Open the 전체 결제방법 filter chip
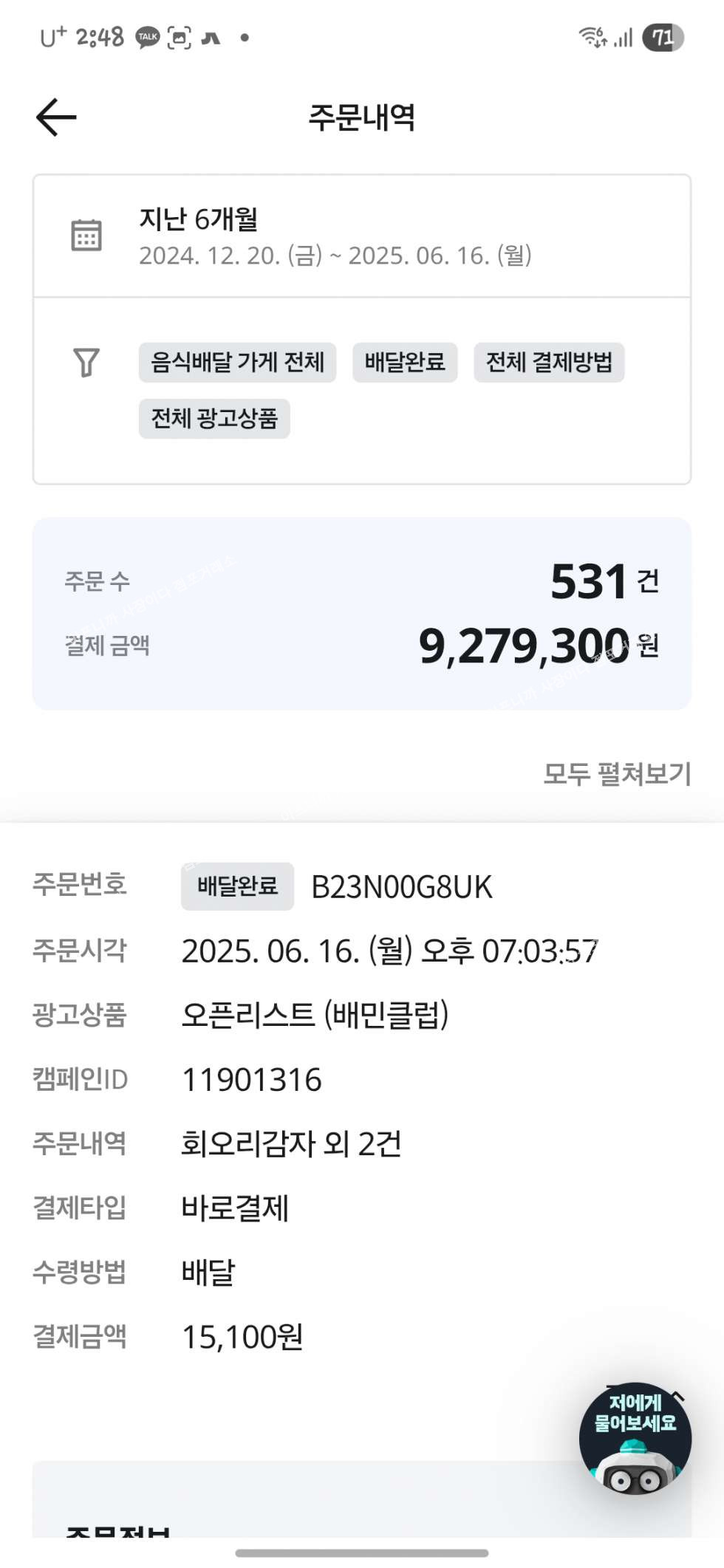The height and width of the screenshot is (1568, 724). (x=549, y=363)
